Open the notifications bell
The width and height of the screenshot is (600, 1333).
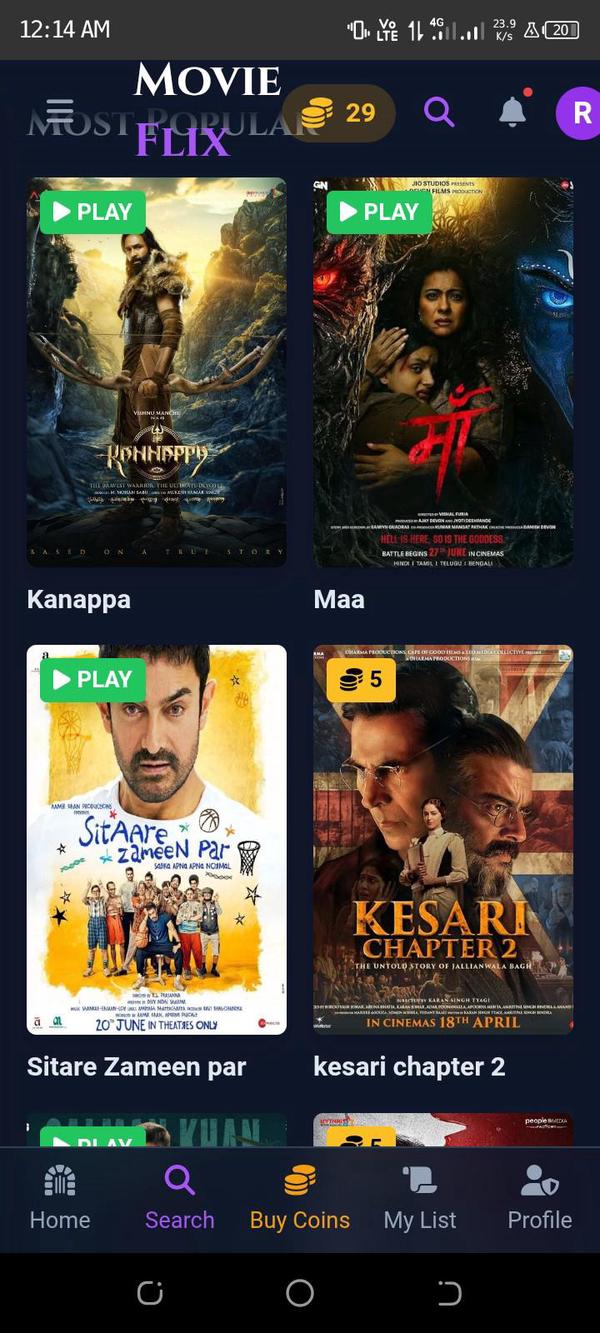[512, 112]
